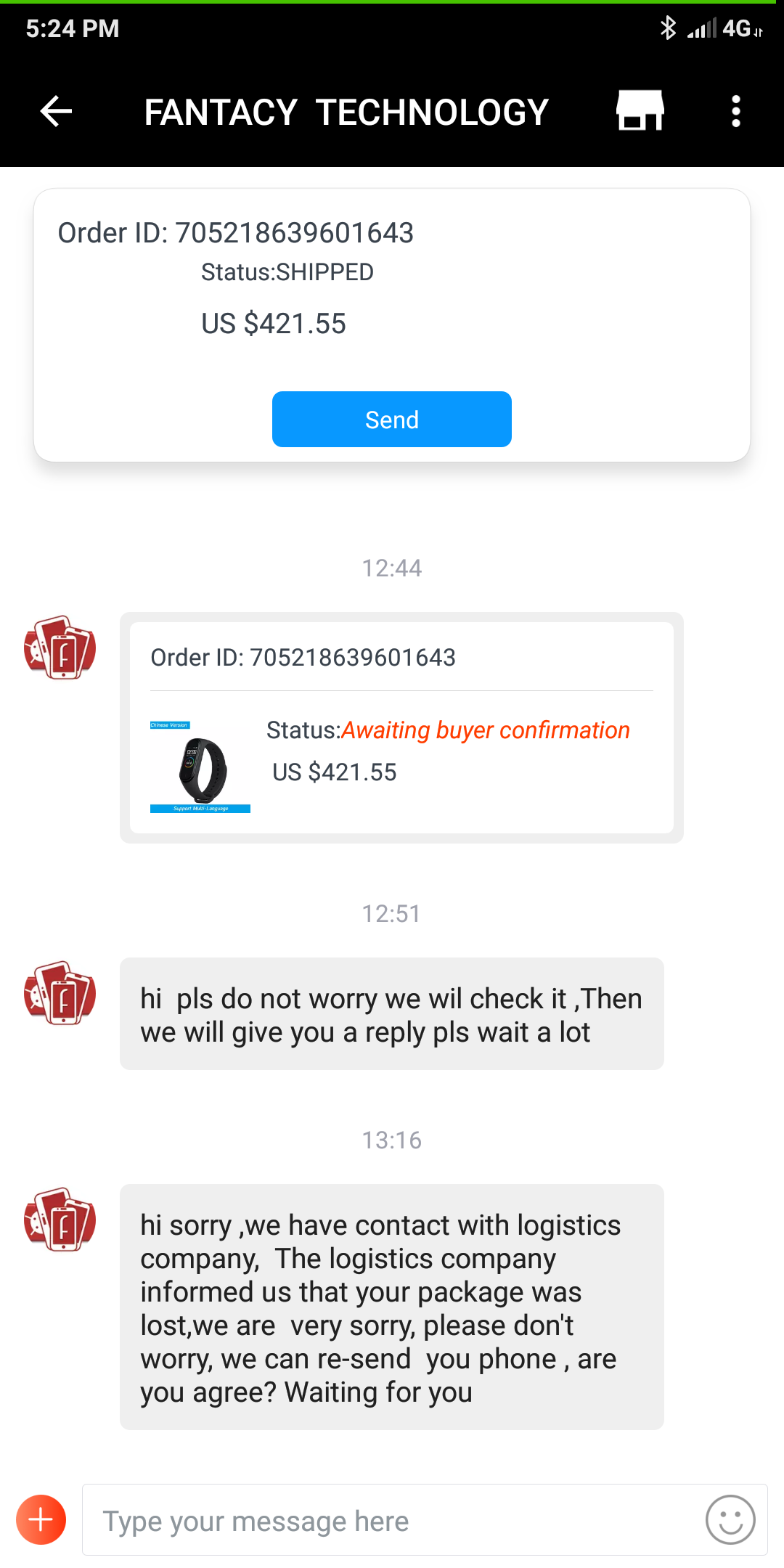Open the order card awaiting buyer confirmation
784x1568 pixels.
[x=401, y=727]
